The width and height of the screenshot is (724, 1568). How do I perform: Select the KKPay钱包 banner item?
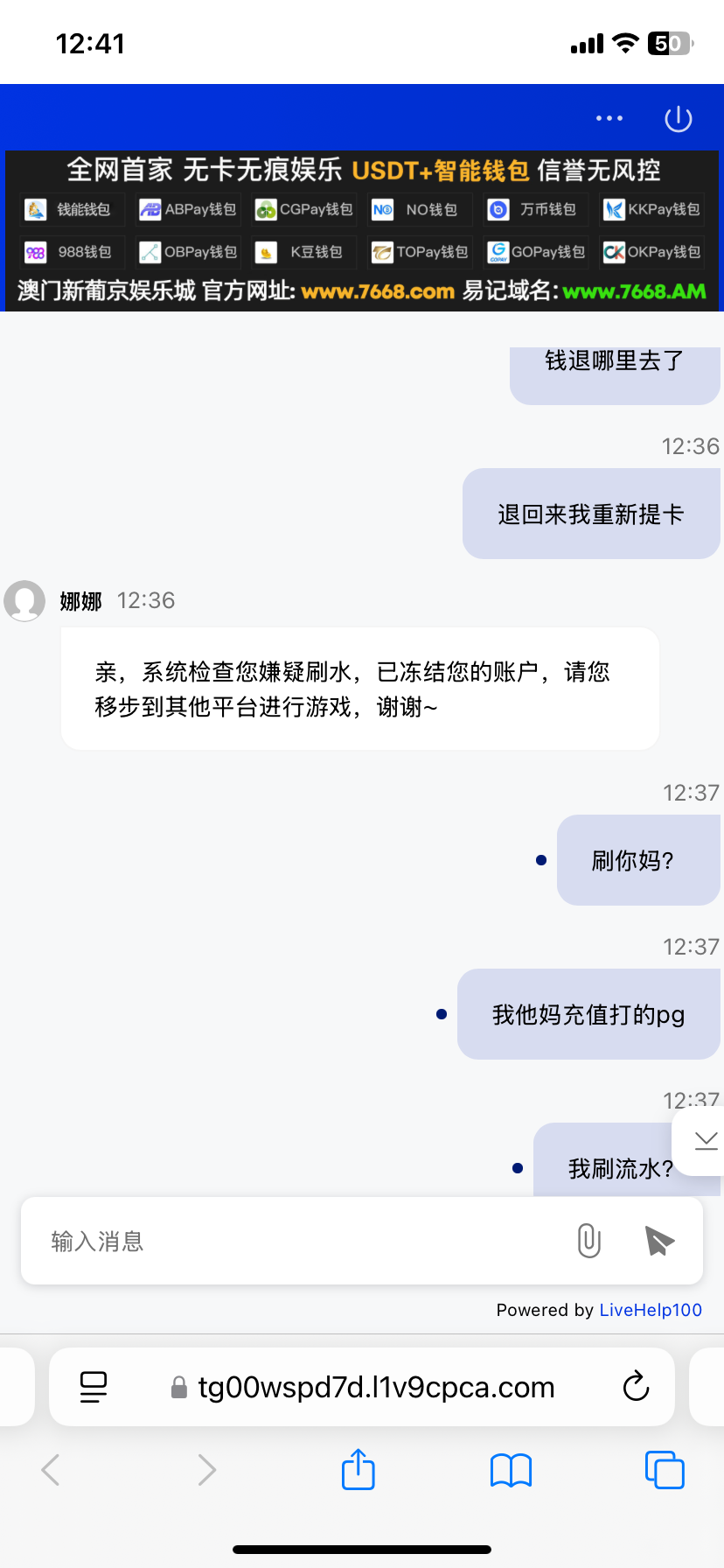coord(651,210)
